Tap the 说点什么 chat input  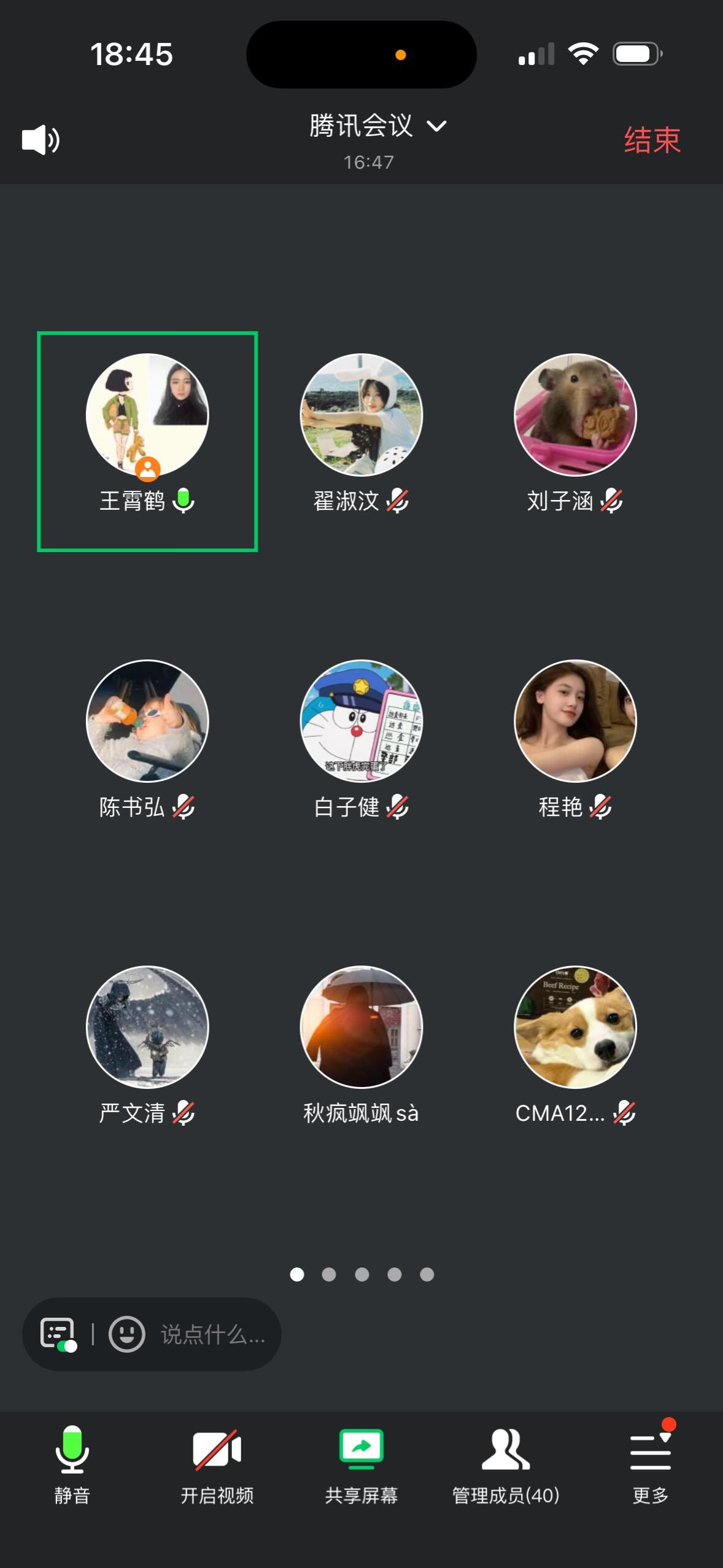coord(212,1335)
